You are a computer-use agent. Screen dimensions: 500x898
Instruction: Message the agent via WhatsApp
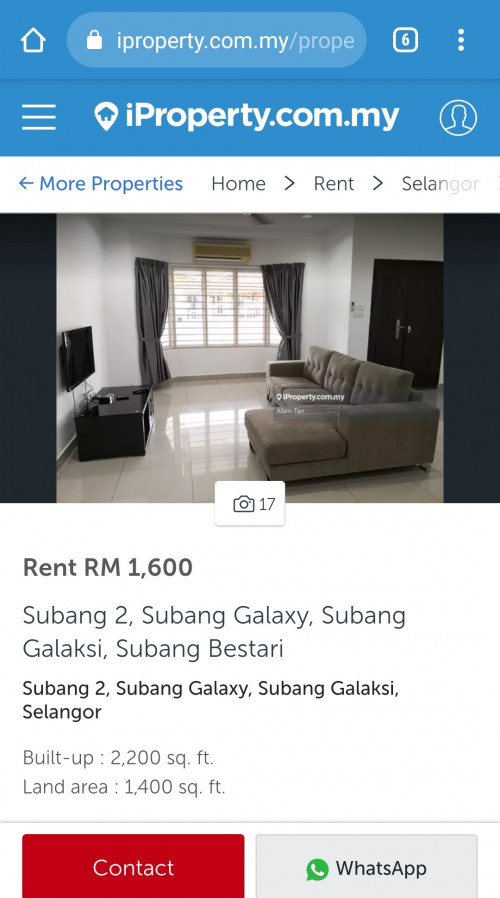point(367,866)
